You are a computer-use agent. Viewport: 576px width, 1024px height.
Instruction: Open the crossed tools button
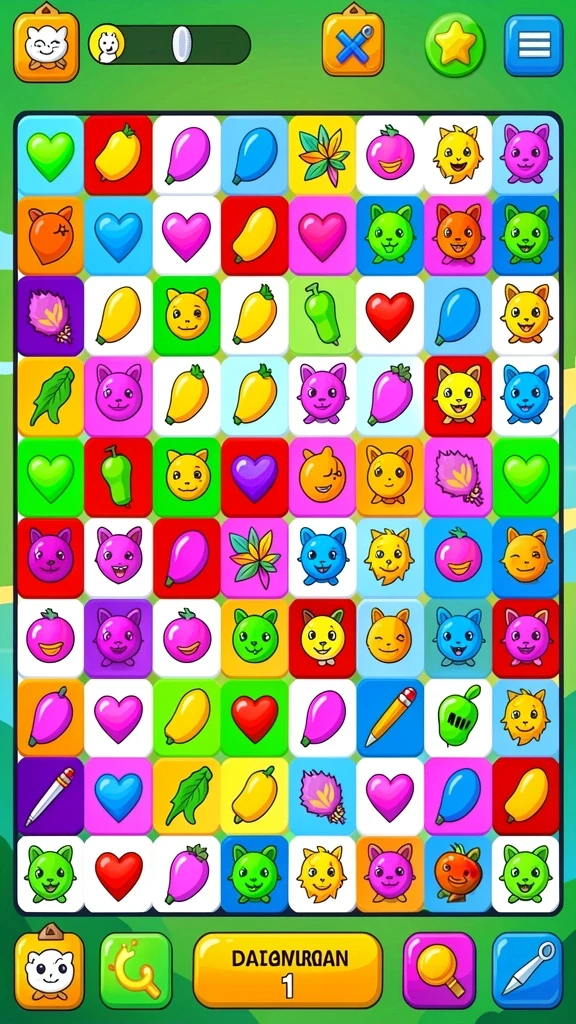click(x=353, y=42)
